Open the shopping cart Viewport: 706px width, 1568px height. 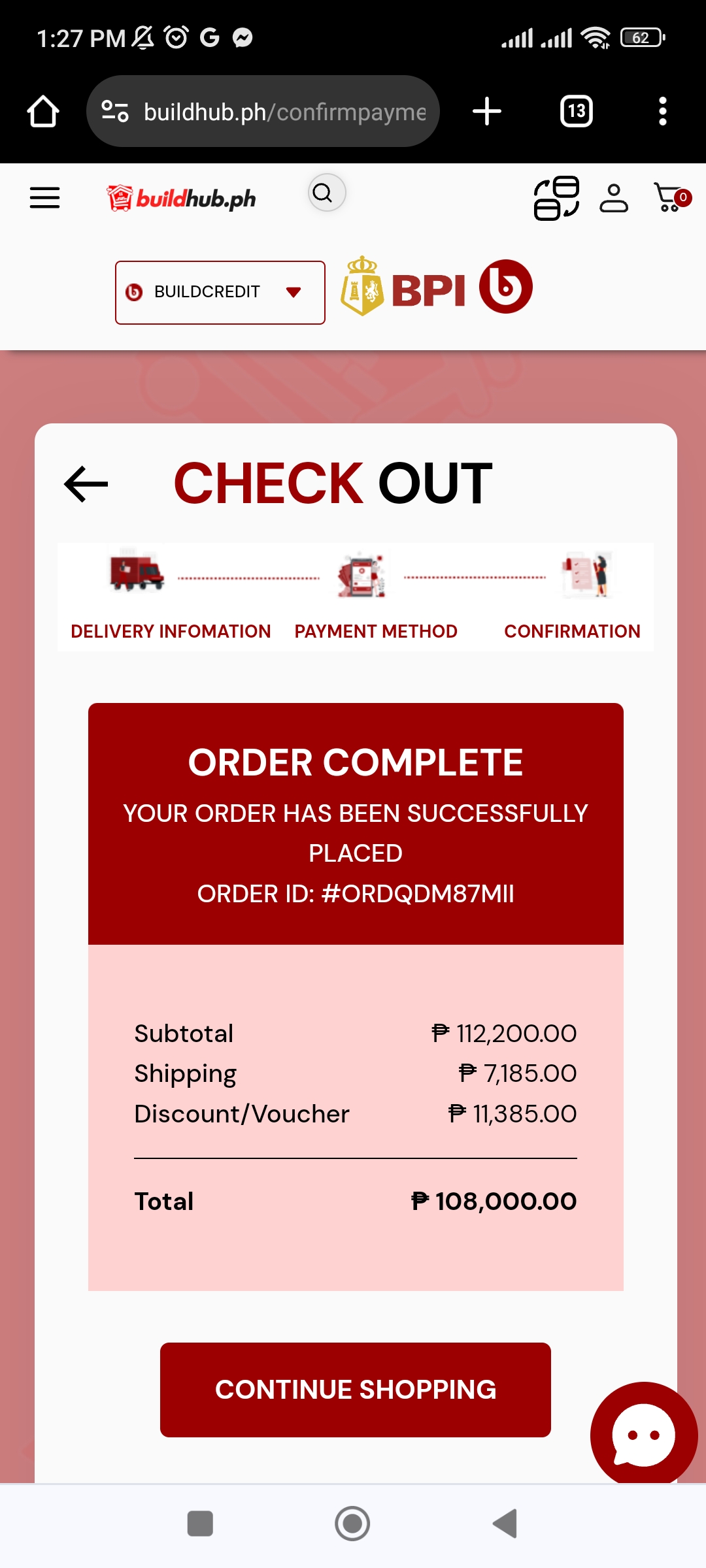(671, 198)
